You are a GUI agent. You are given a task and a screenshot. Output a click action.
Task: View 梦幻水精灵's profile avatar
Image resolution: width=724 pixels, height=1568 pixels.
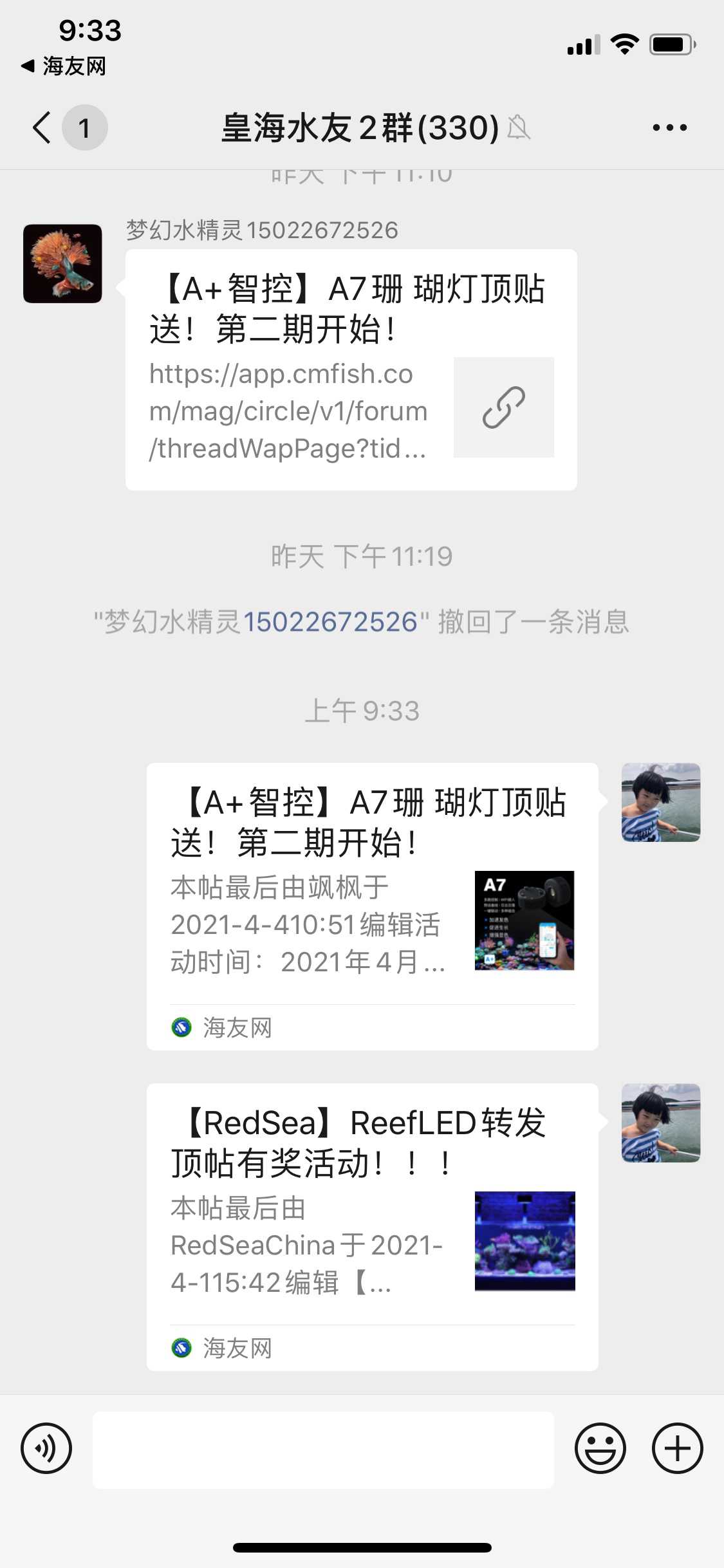point(62,263)
